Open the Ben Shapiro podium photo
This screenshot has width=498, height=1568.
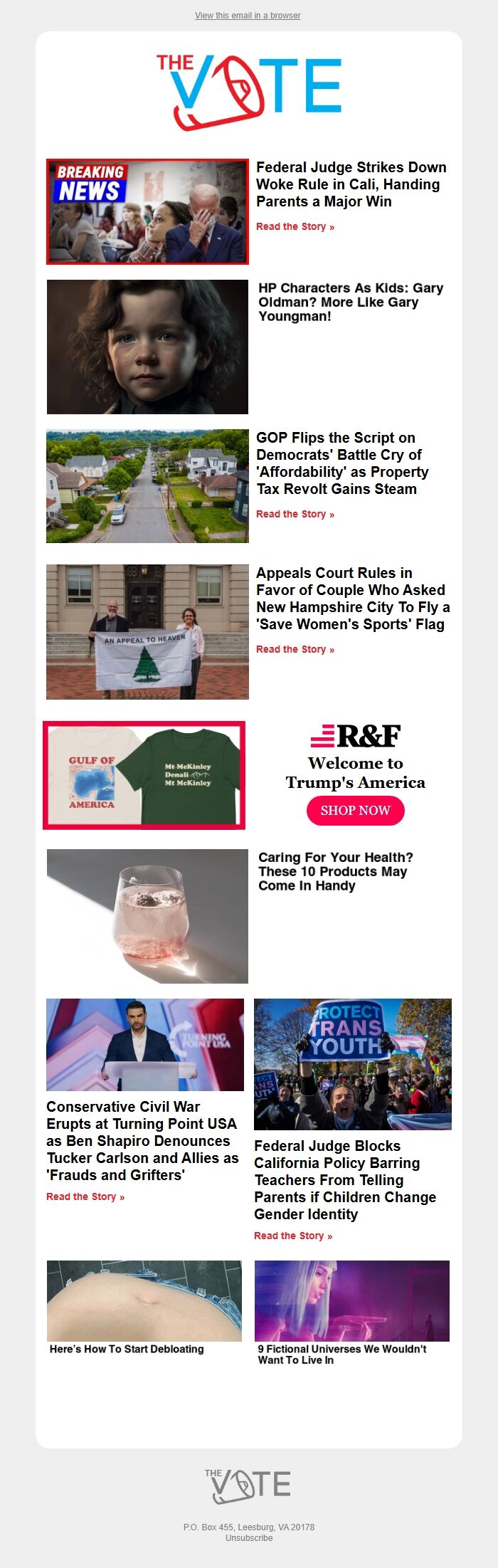pos(145,1044)
